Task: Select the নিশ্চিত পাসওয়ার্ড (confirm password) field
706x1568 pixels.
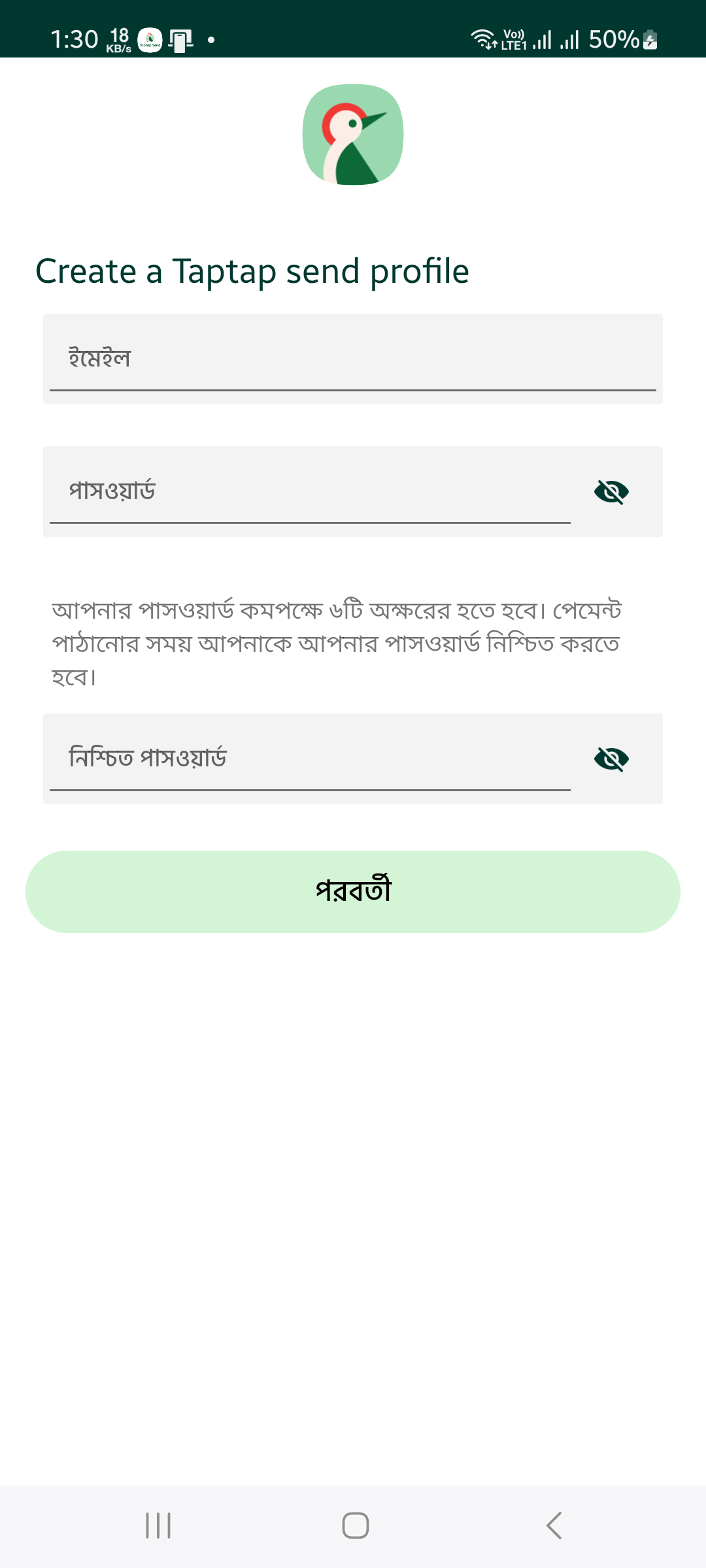Action: tap(310, 759)
